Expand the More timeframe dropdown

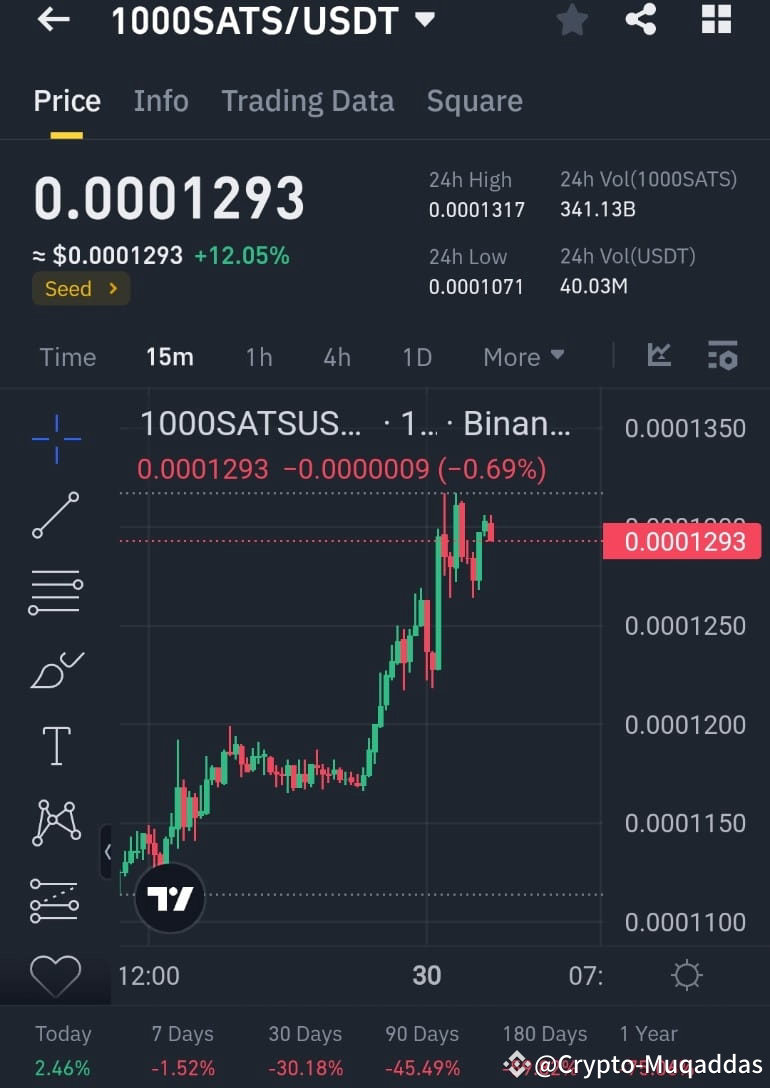522,356
